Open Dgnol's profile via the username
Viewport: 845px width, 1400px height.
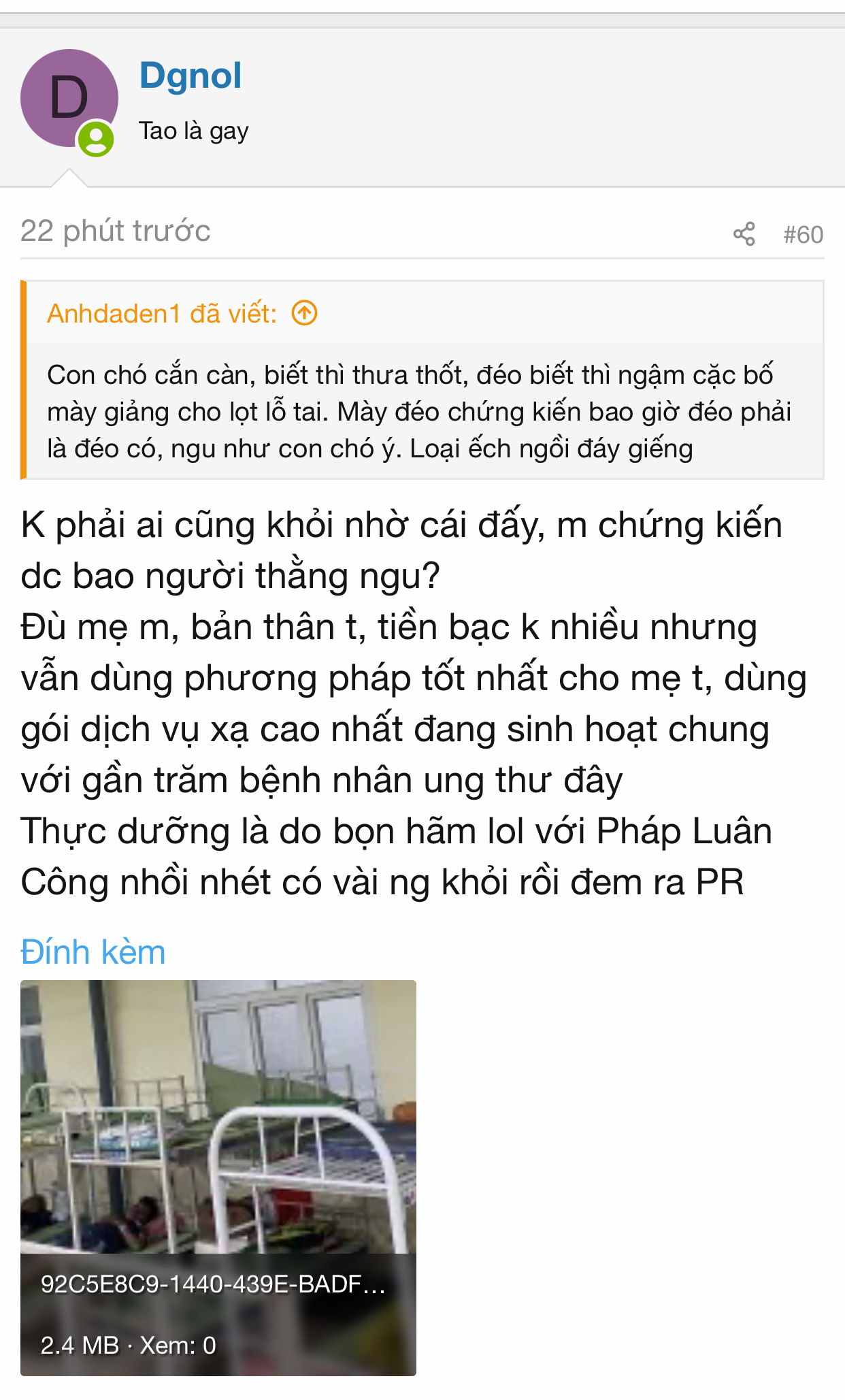pos(190,76)
